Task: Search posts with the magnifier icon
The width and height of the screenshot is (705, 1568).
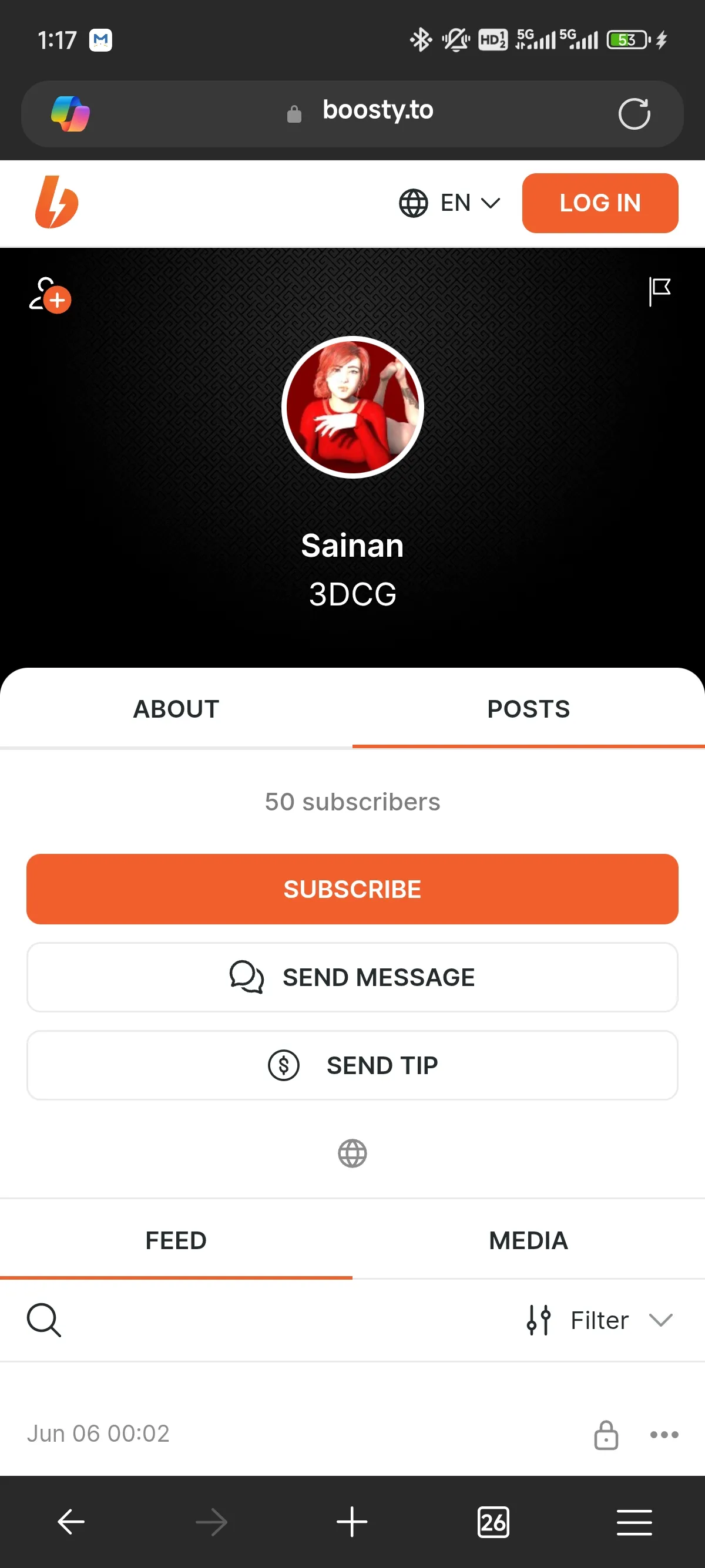Action: point(44,1320)
